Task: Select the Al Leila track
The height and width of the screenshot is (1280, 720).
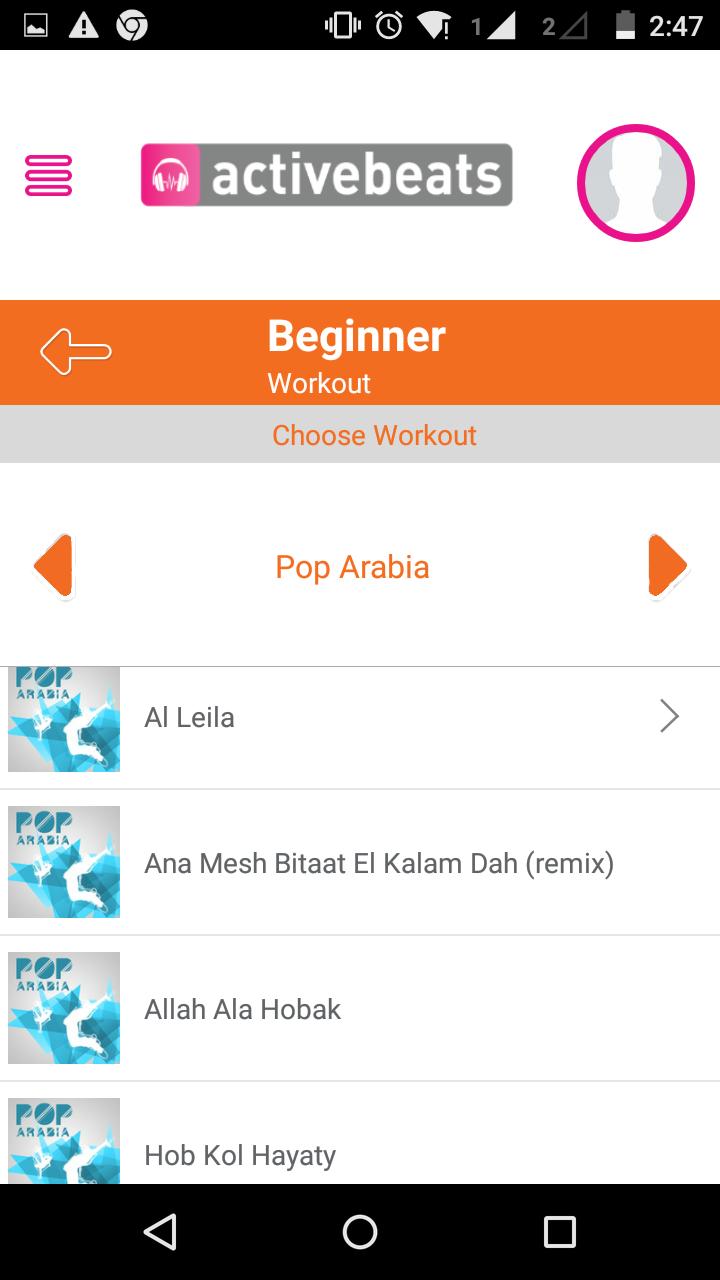Action: tap(360, 718)
